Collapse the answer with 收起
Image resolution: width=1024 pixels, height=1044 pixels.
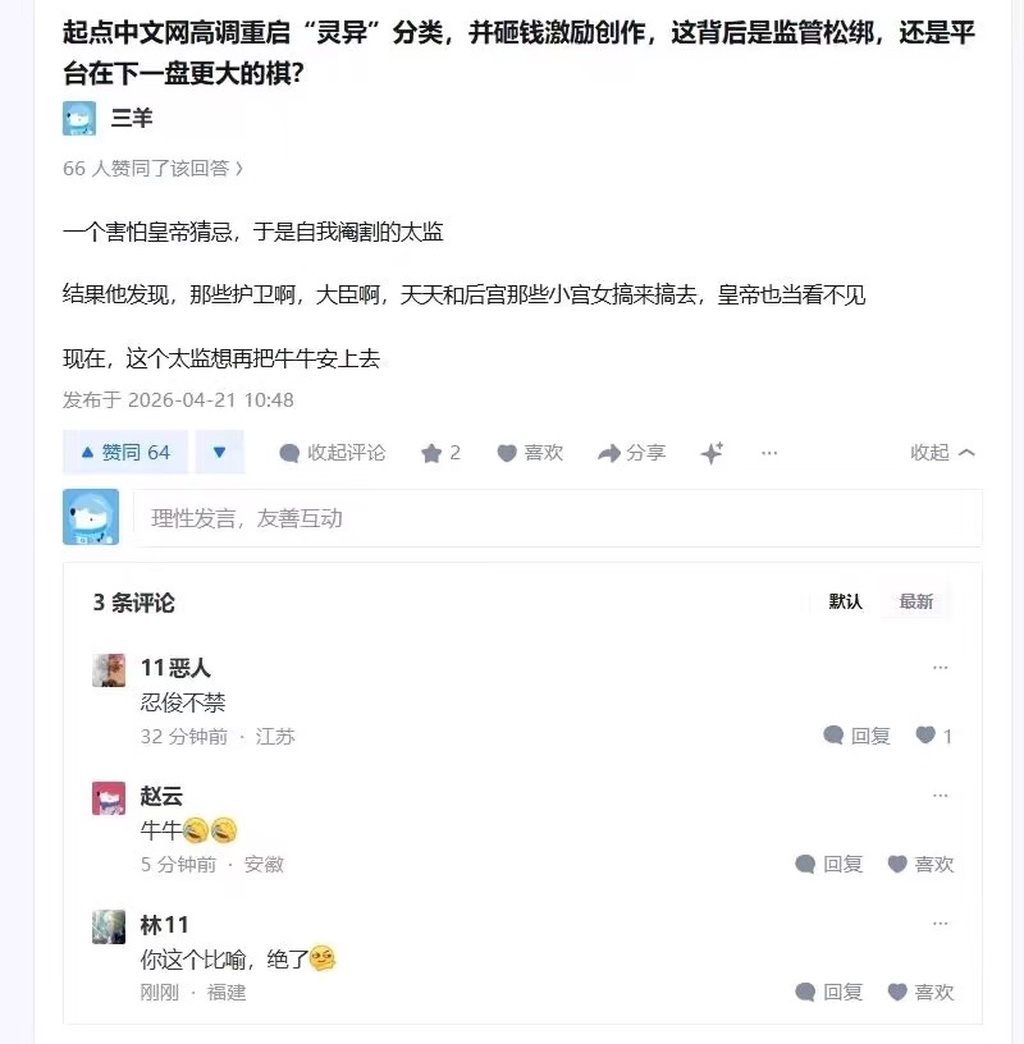click(941, 453)
